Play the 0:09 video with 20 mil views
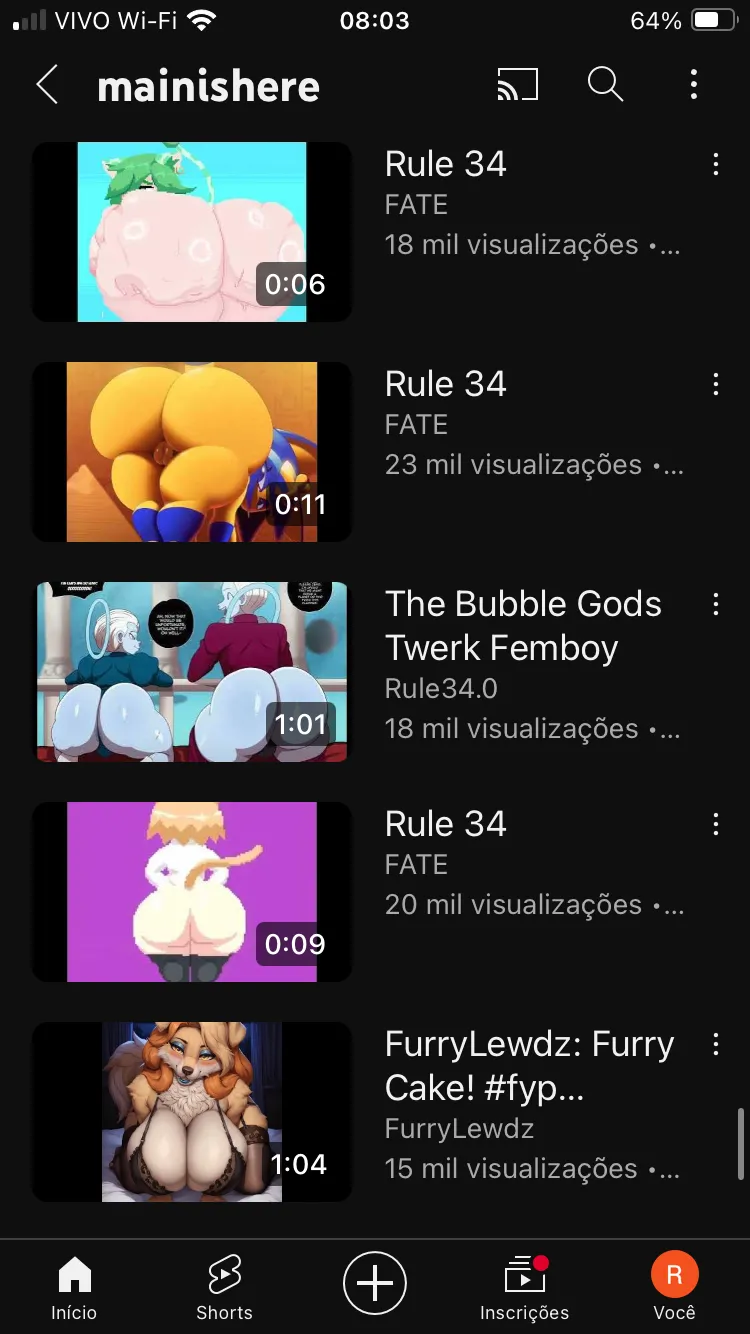Image resolution: width=750 pixels, height=1334 pixels. (192, 892)
